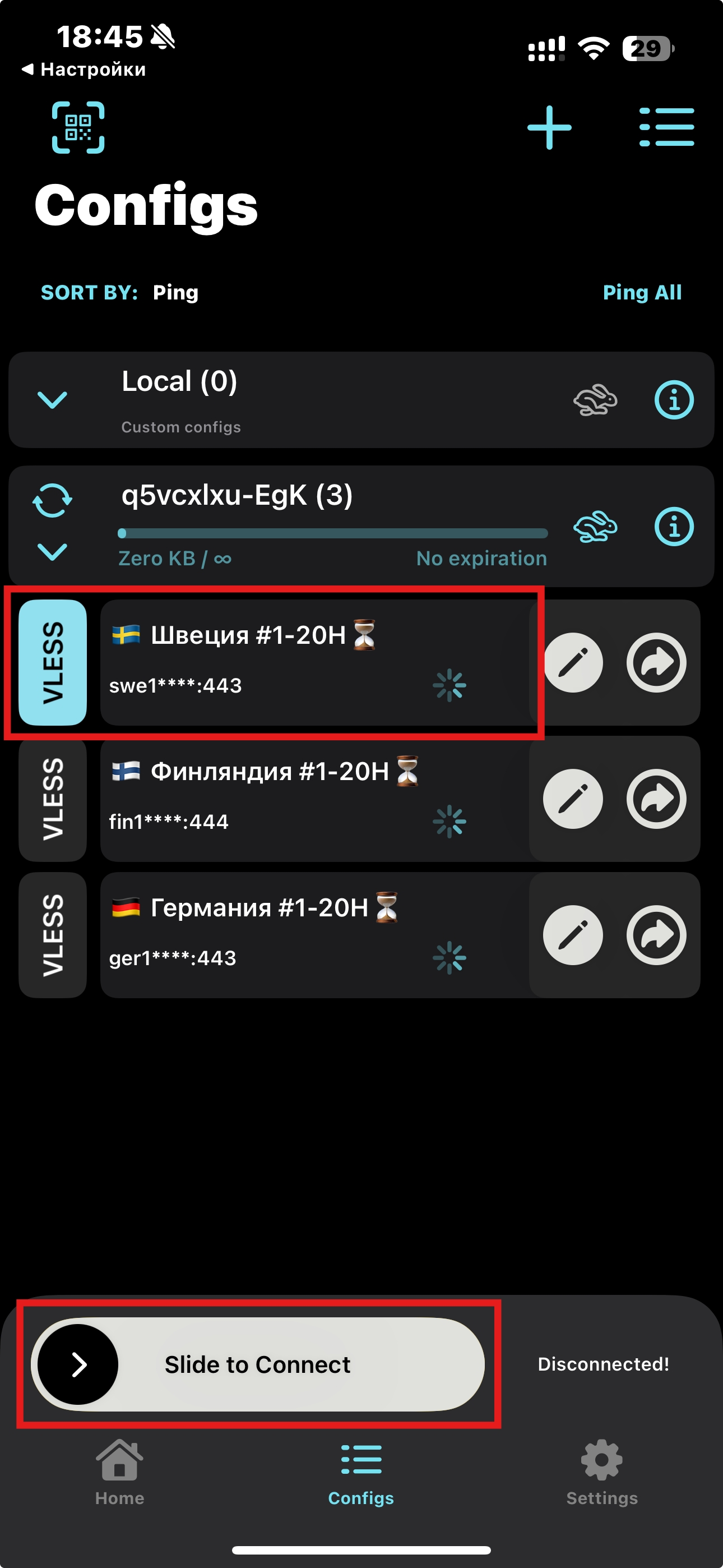Switch to the Home tab

tap(119, 1473)
